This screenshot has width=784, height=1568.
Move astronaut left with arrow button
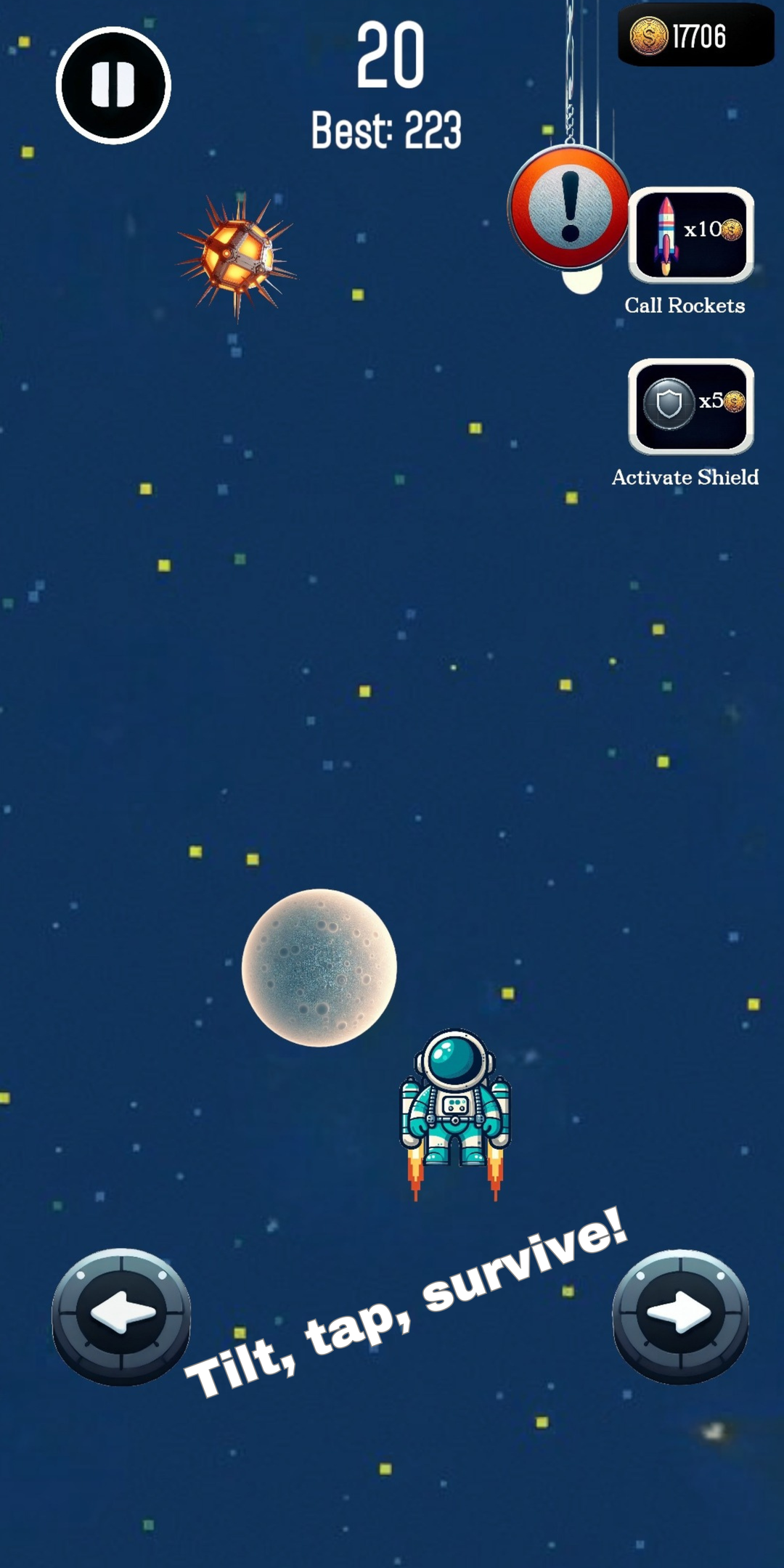[121, 1315]
